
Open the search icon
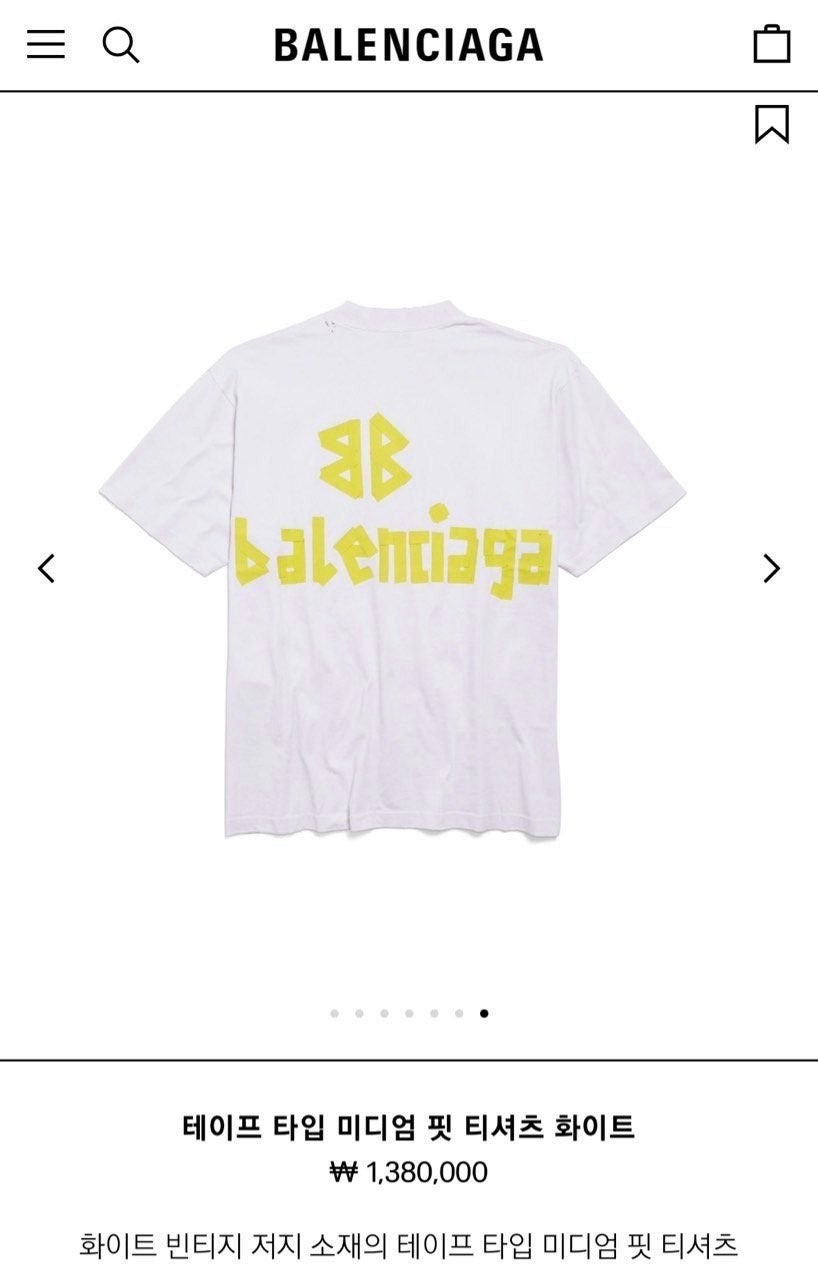pyautogui.click(x=121, y=44)
